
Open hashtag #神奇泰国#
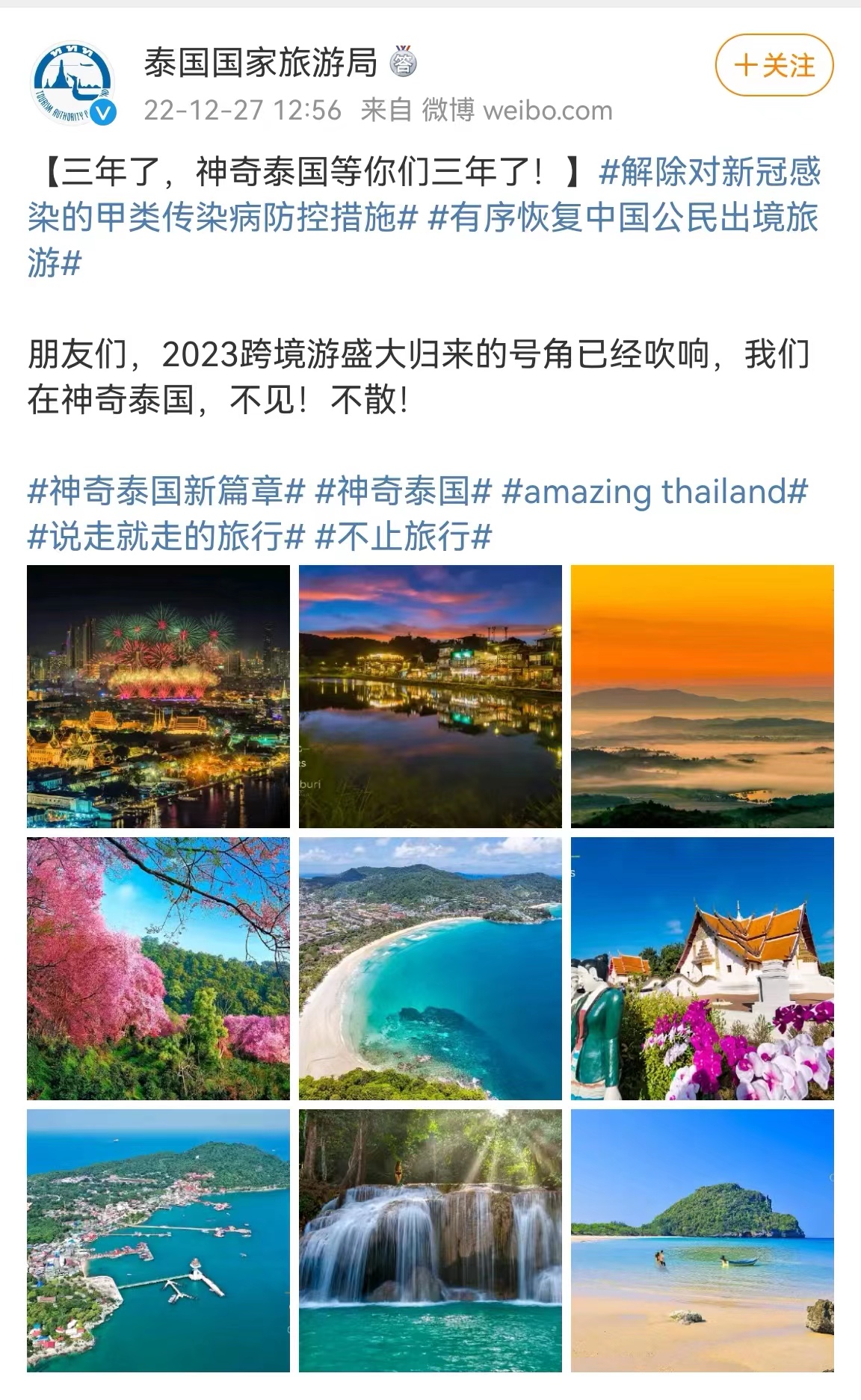coord(404,491)
